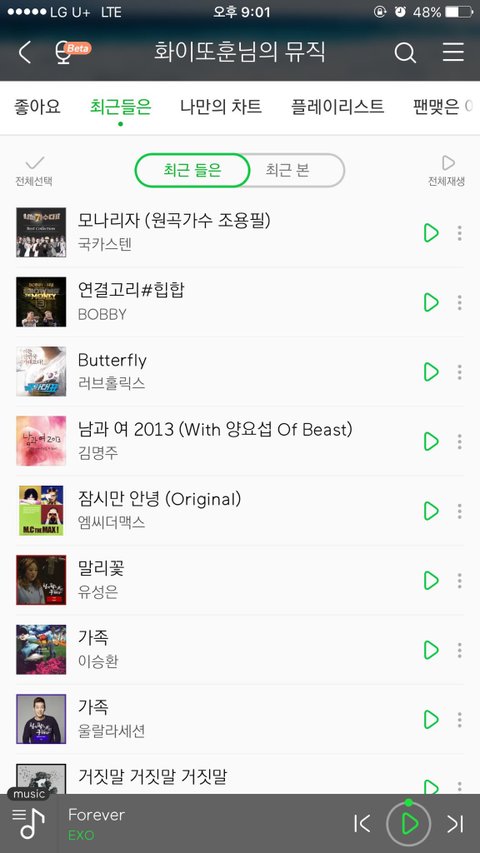Open the playlist icon in the mini player
The width and height of the screenshot is (480, 853).
click(x=28, y=823)
